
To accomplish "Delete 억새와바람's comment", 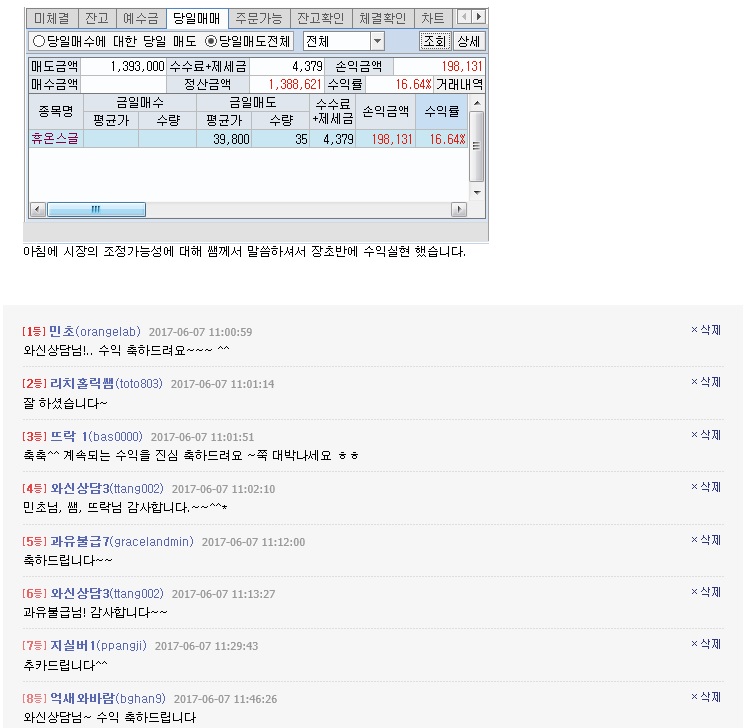I will coord(706,697).
